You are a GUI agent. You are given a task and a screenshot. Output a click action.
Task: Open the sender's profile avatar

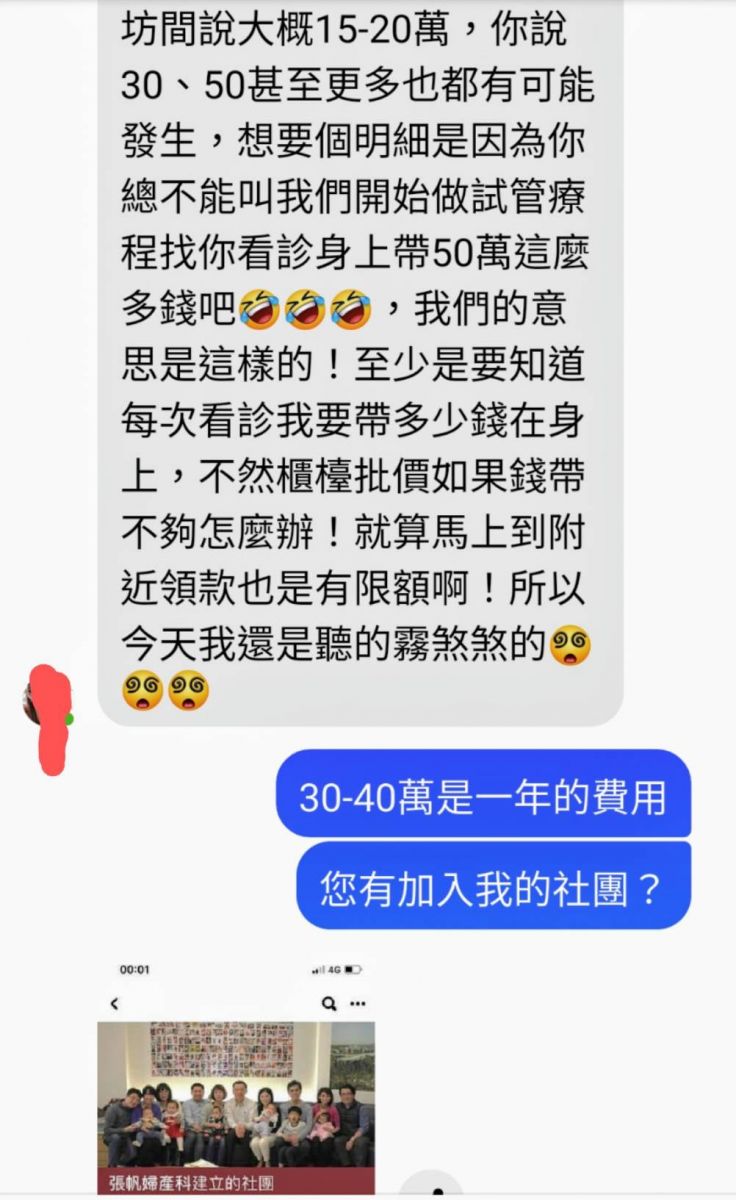tap(47, 705)
